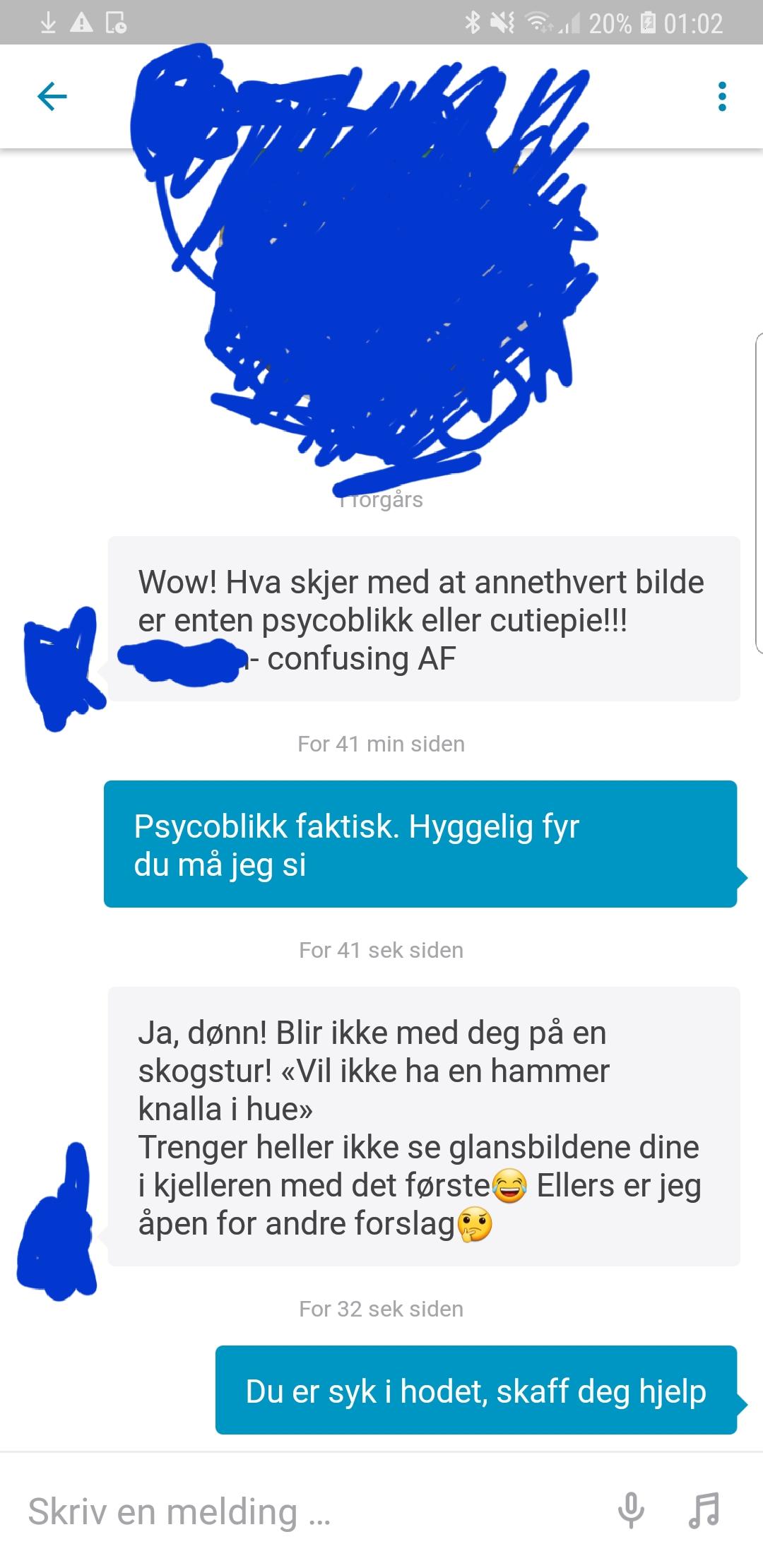
Task: Go back using the arrow
Action: [52, 96]
